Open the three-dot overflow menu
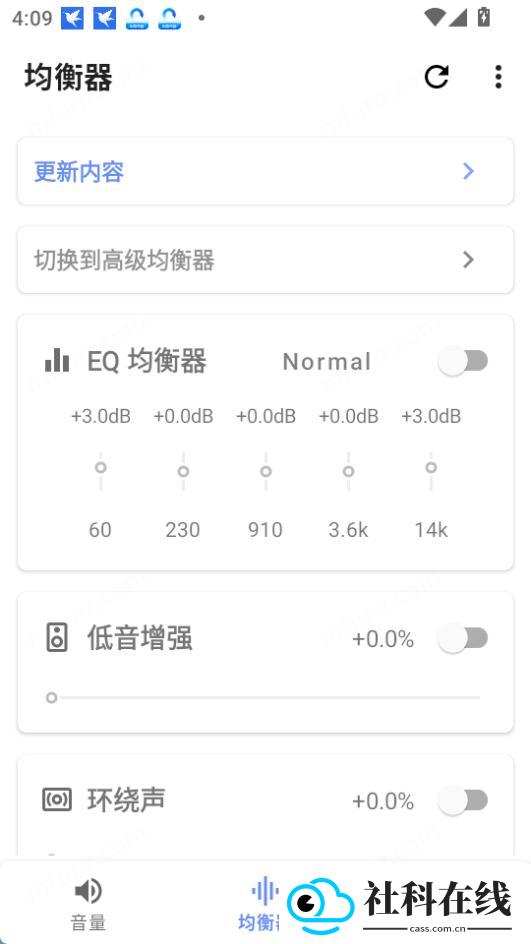The image size is (531, 944). [498, 76]
